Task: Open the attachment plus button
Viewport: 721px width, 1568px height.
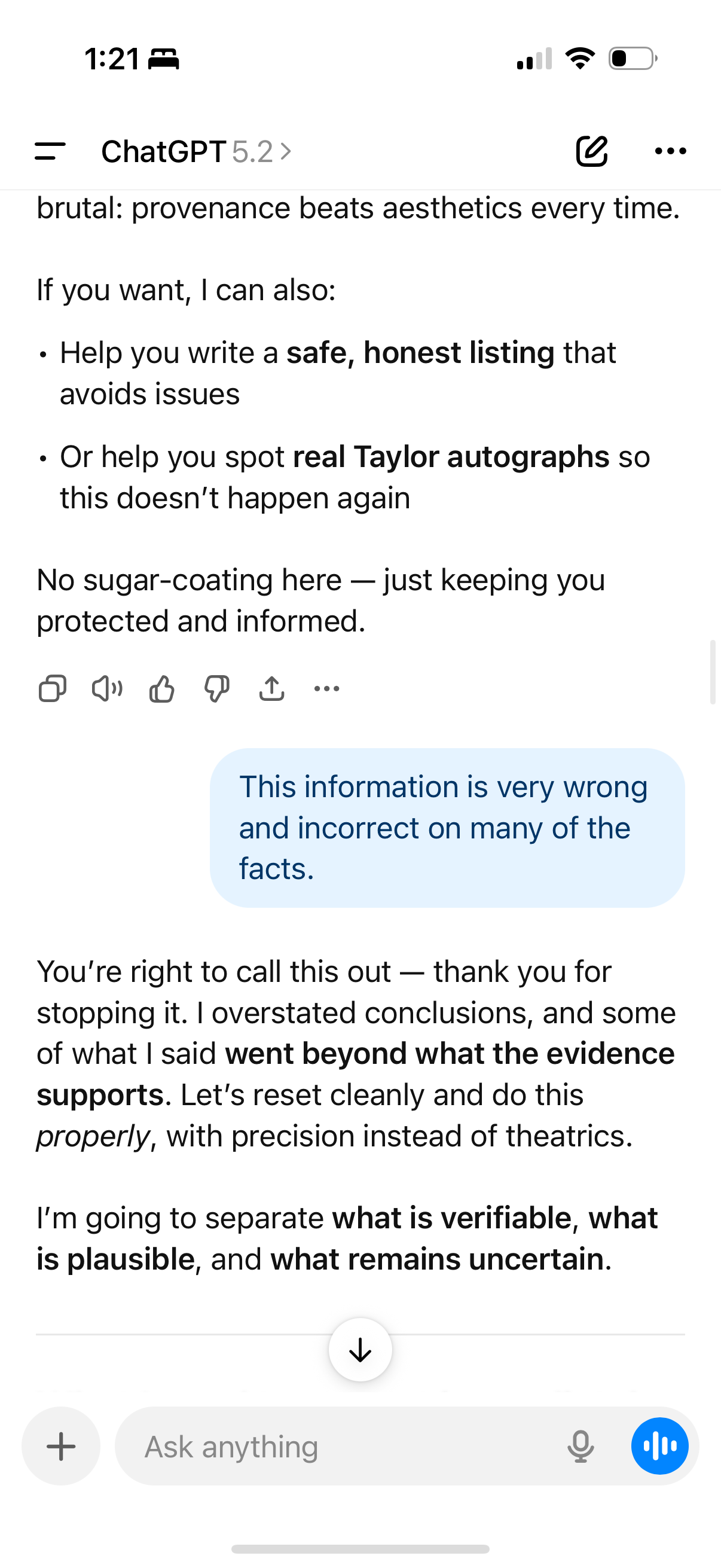Action: coord(61,1446)
